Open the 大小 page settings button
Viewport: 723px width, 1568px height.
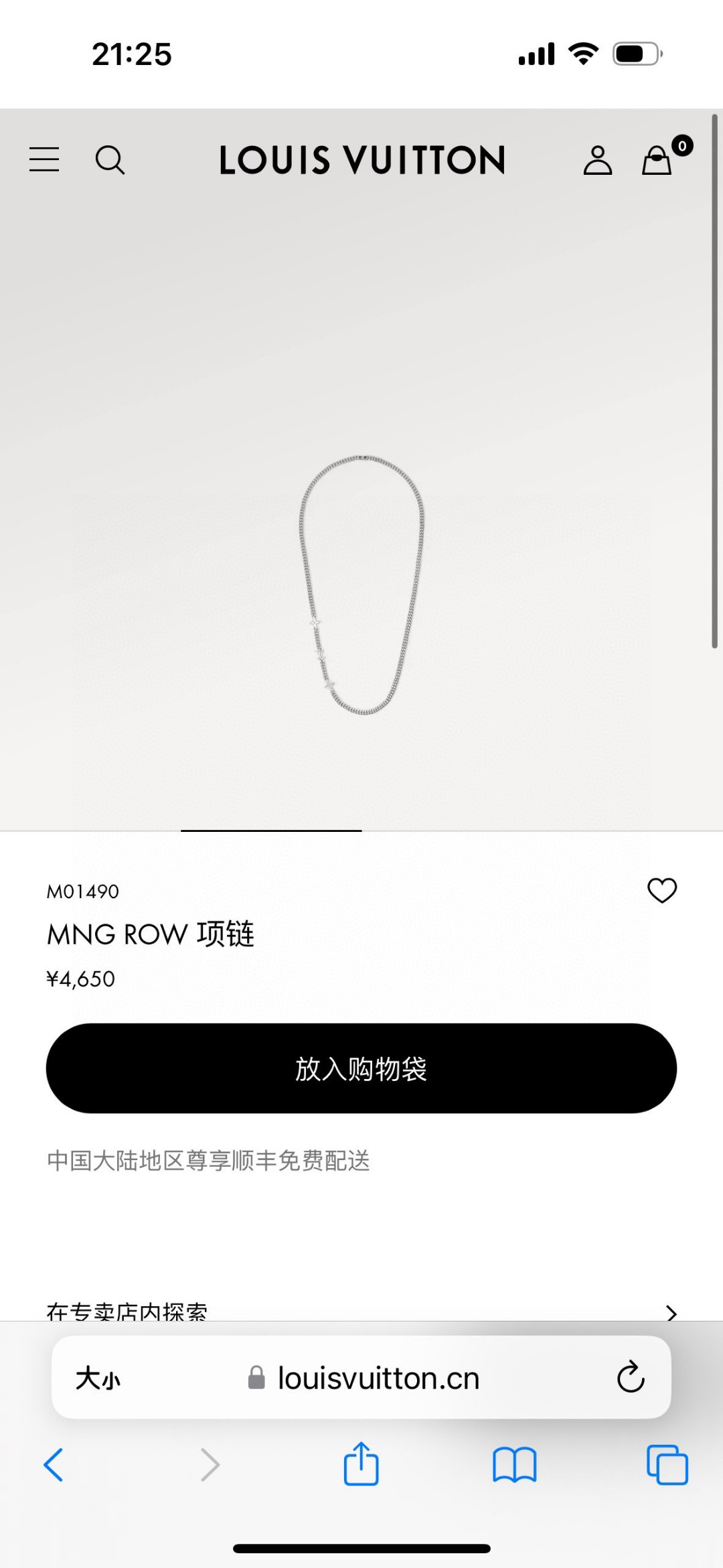tap(98, 1378)
